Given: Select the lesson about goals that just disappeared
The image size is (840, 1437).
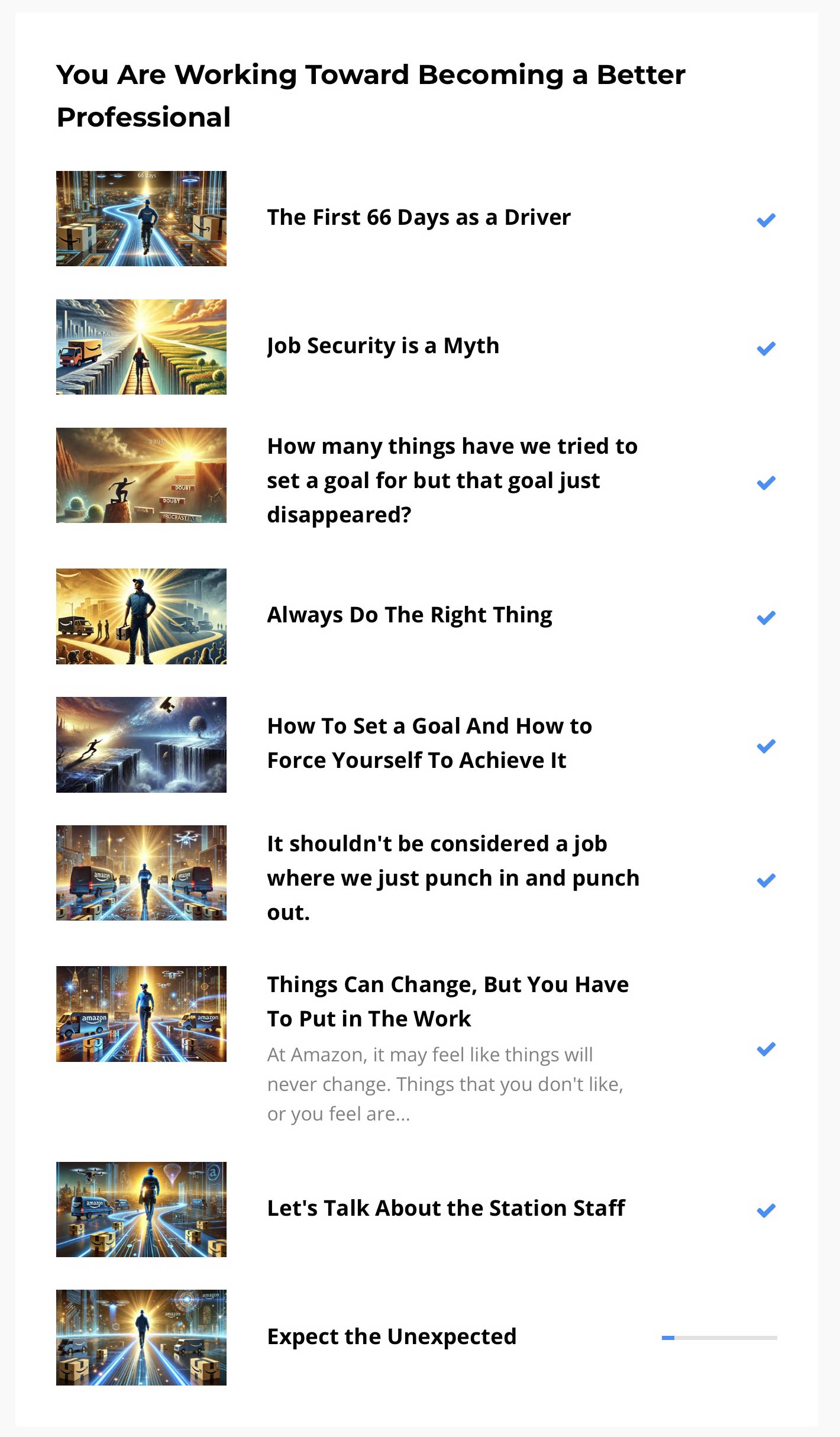Looking at the screenshot, I should click(x=452, y=480).
